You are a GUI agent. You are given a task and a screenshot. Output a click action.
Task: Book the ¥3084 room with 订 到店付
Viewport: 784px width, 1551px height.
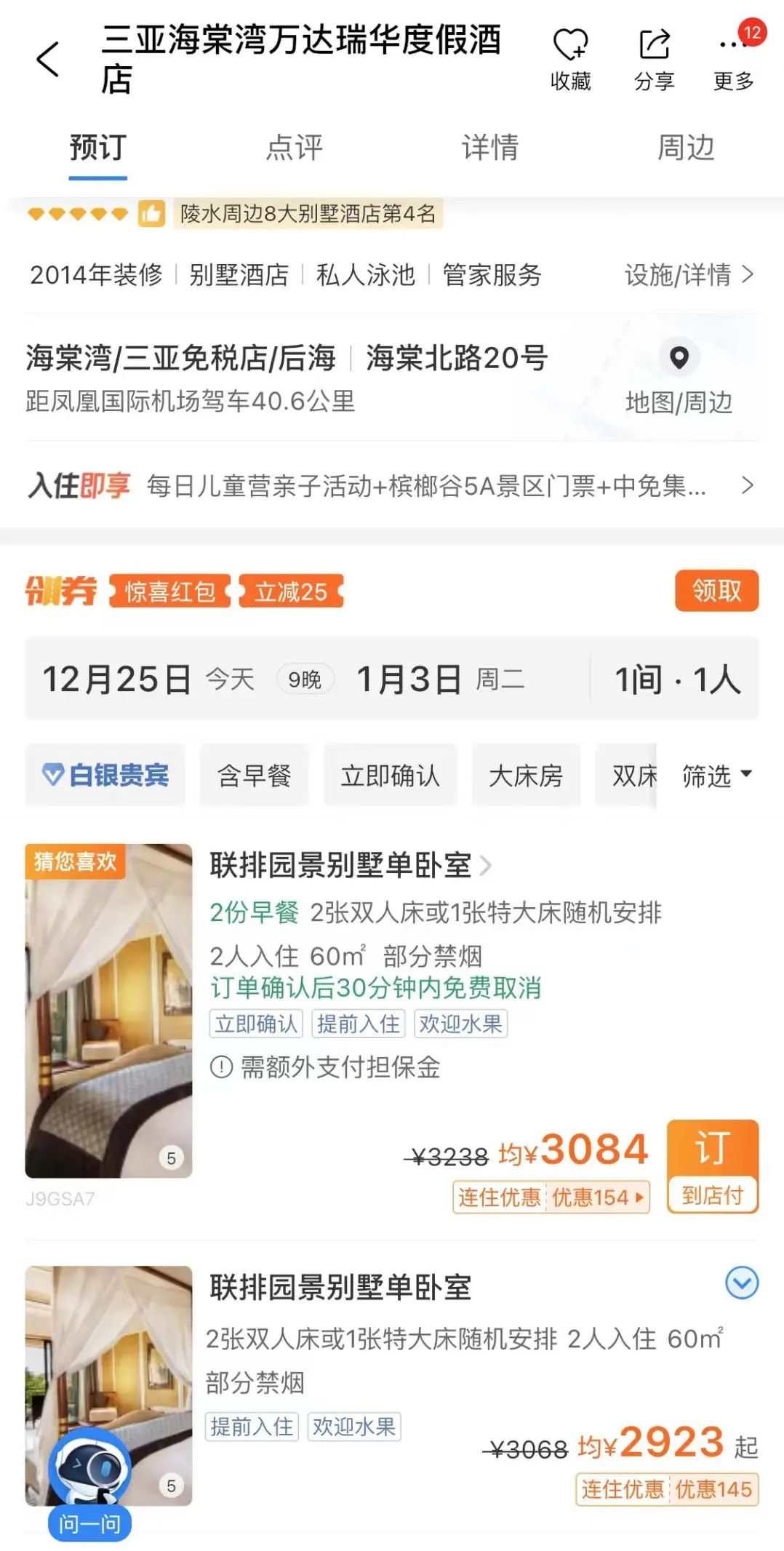pos(712,1165)
